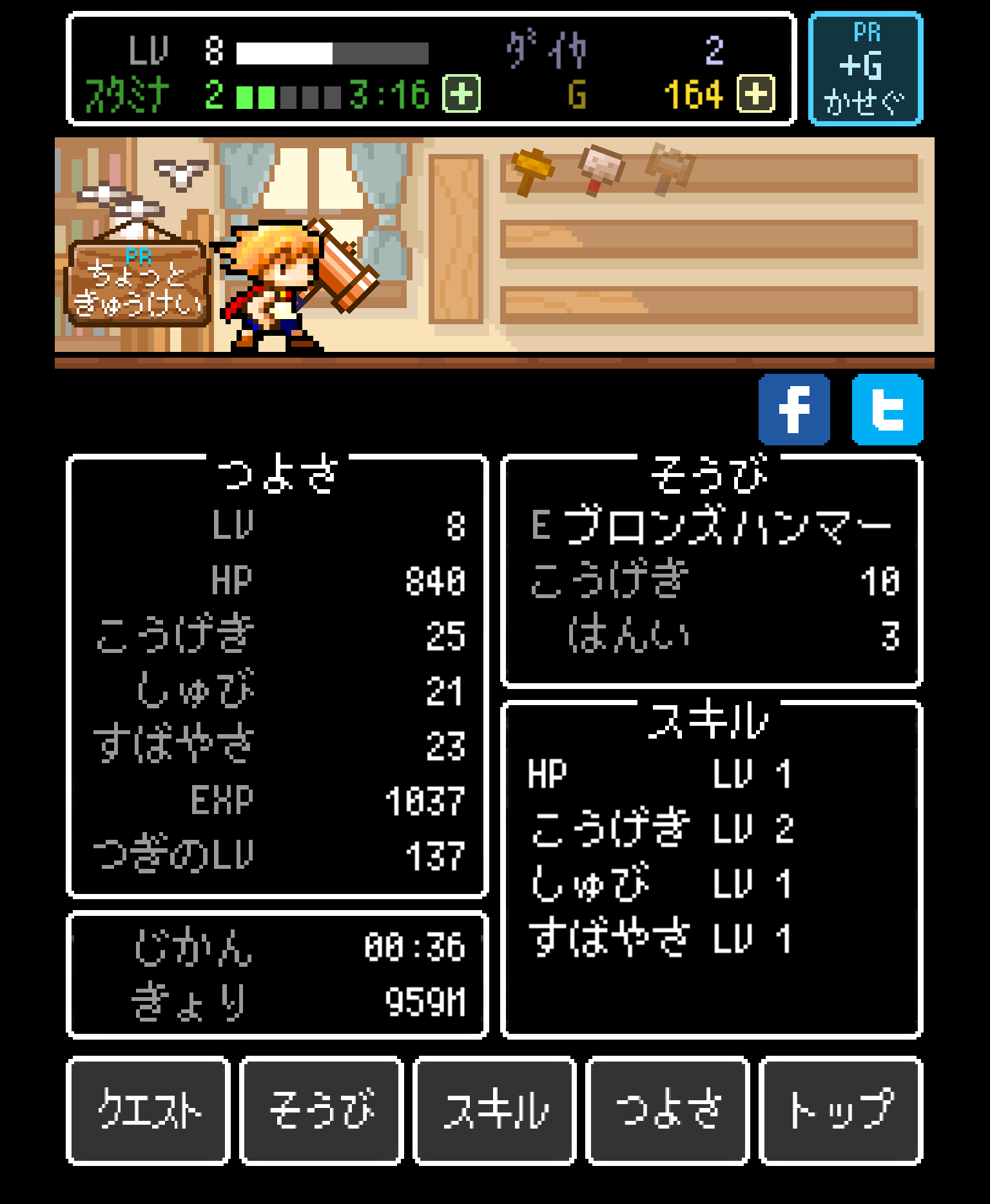Tap the green plus to refill stamina
990x1204 pixels.
[x=461, y=94]
